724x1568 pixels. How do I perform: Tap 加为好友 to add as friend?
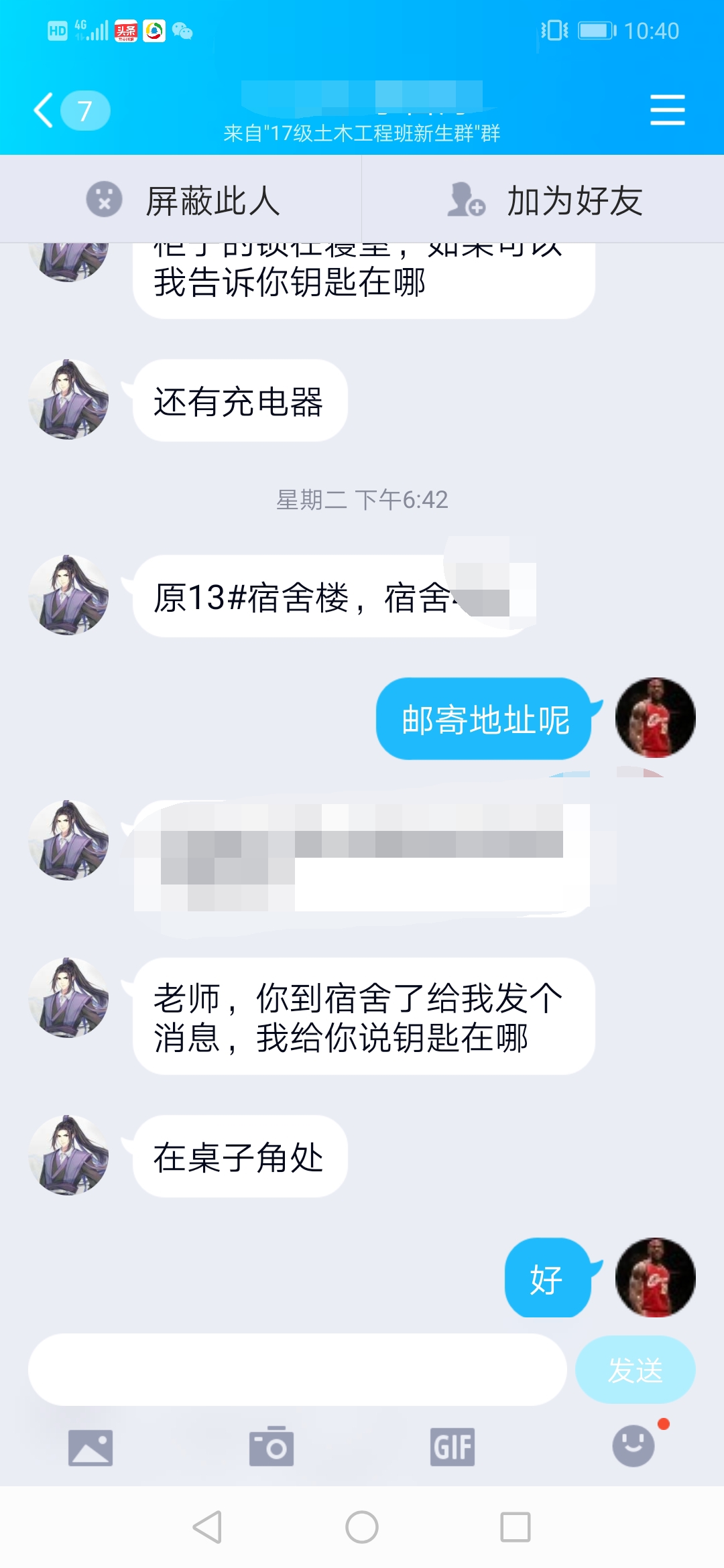pos(544,200)
